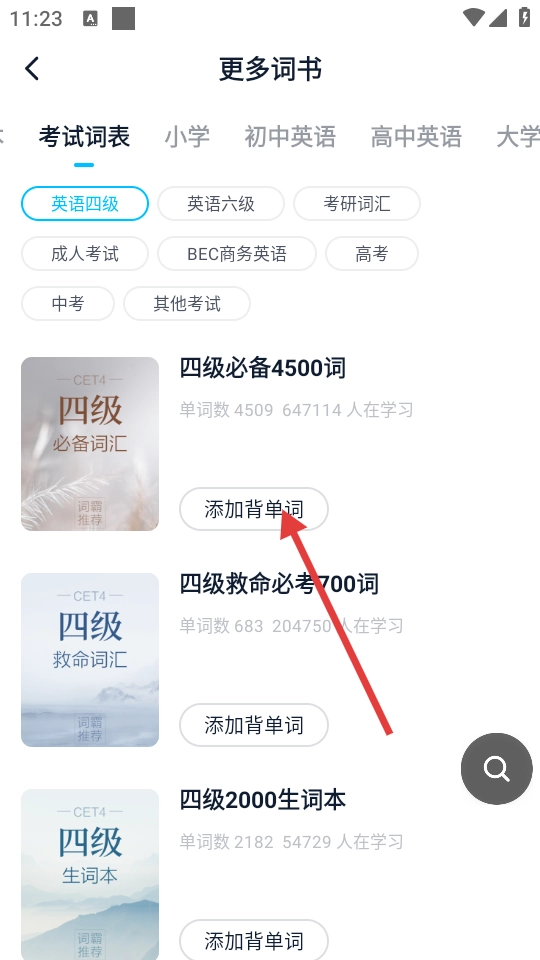The height and width of the screenshot is (960, 540).
Task: Add 四级2000生词本 via 添加背单词
Action: pos(254,940)
